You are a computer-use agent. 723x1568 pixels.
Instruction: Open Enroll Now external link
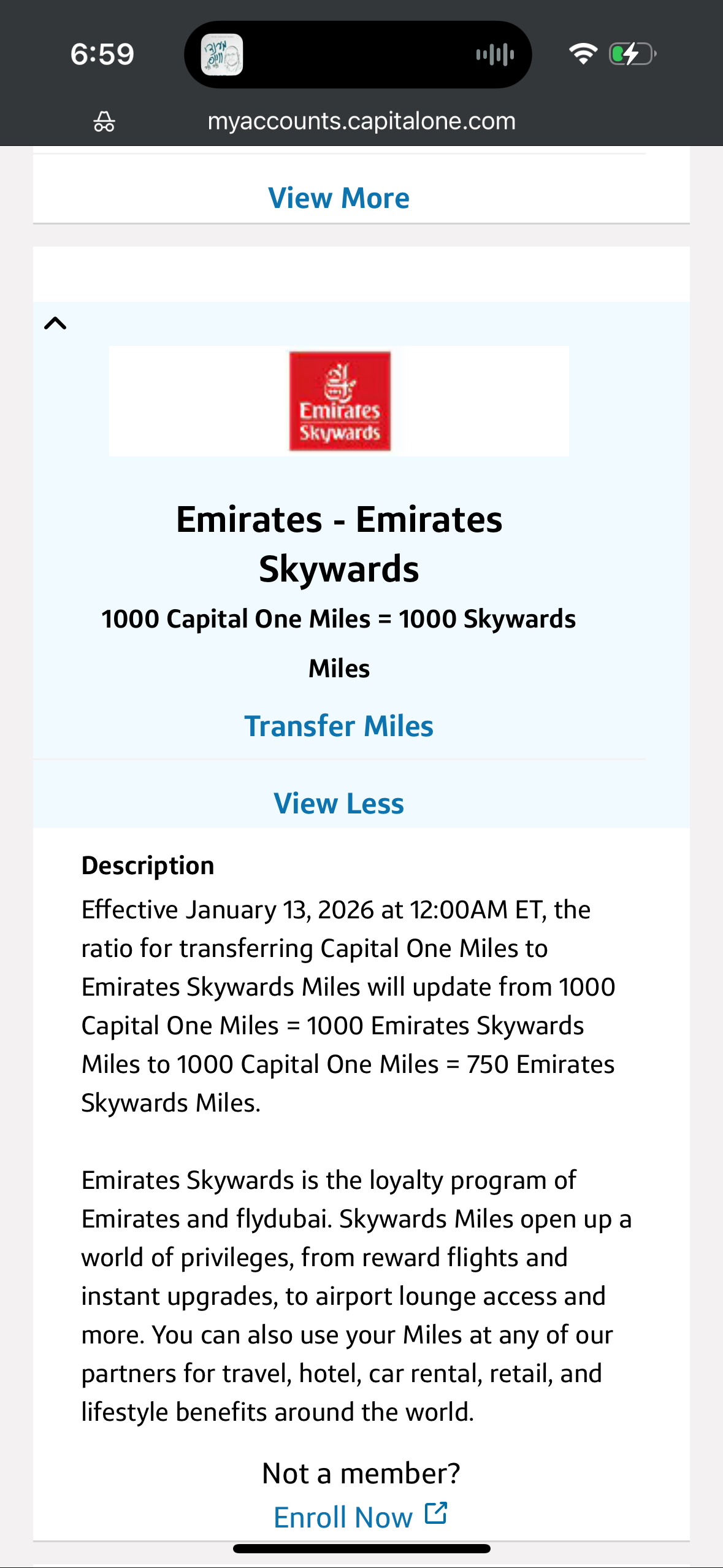tap(359, 1516)
